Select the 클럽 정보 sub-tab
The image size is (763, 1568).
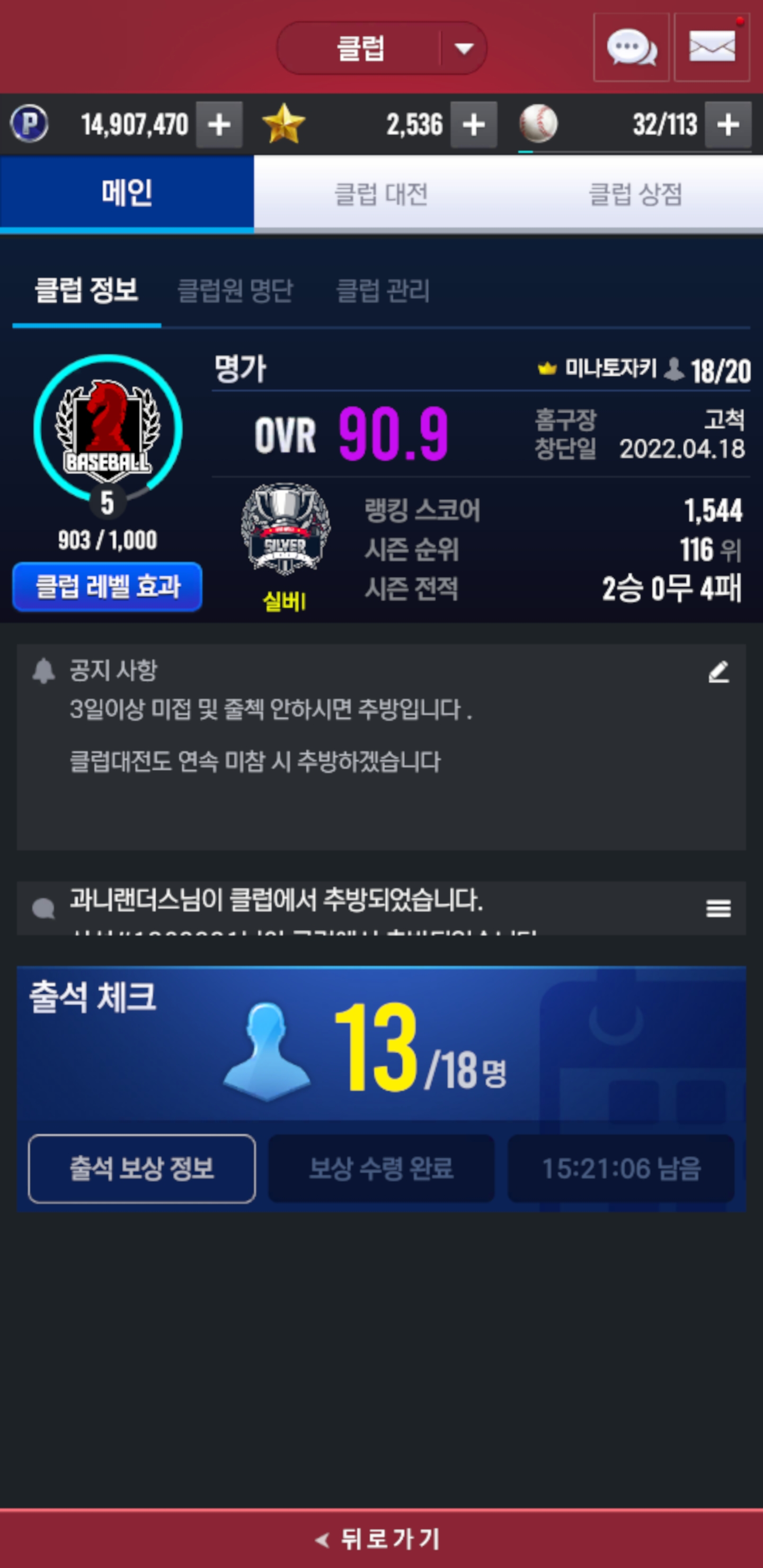pyautogui.click(x=86, y=290)
